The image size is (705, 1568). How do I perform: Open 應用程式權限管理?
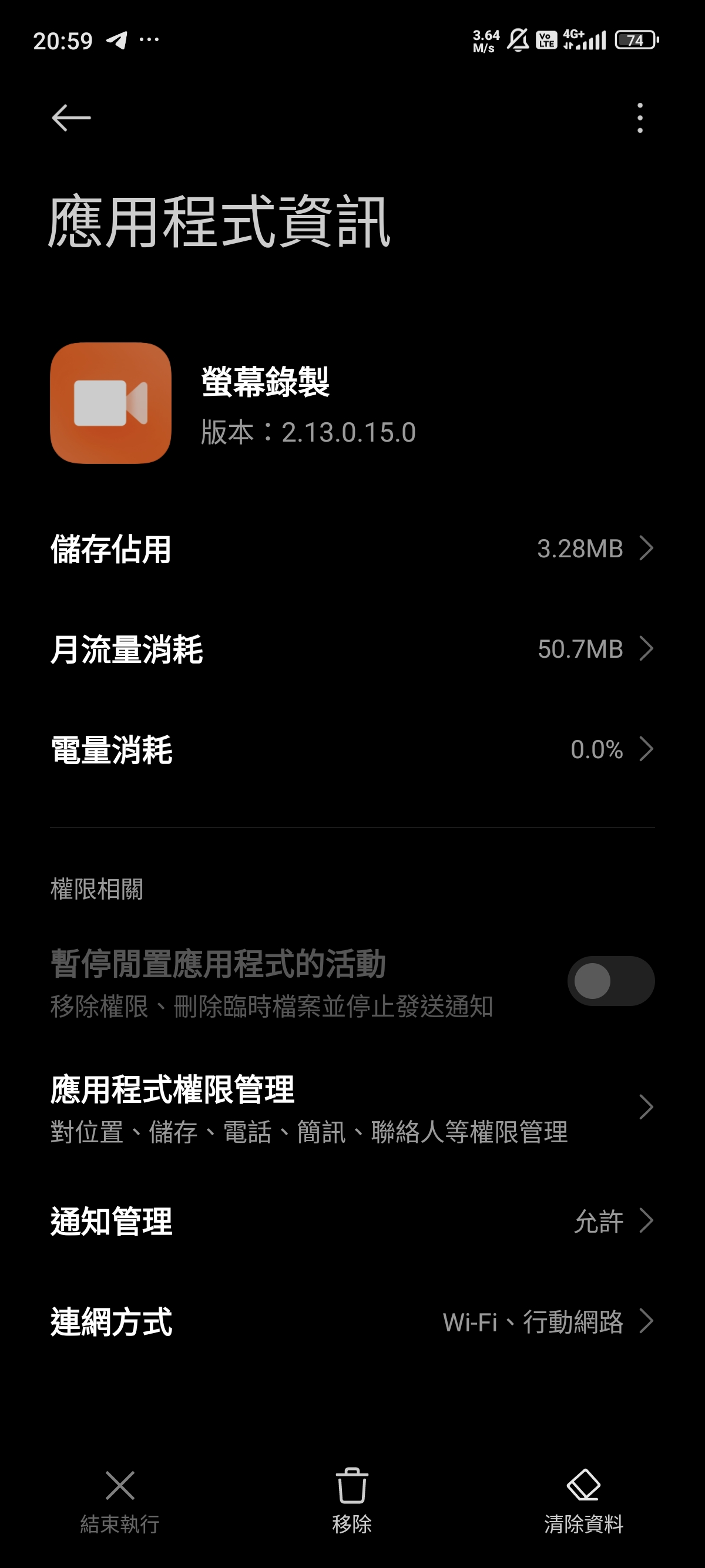tap(352, 1108)
